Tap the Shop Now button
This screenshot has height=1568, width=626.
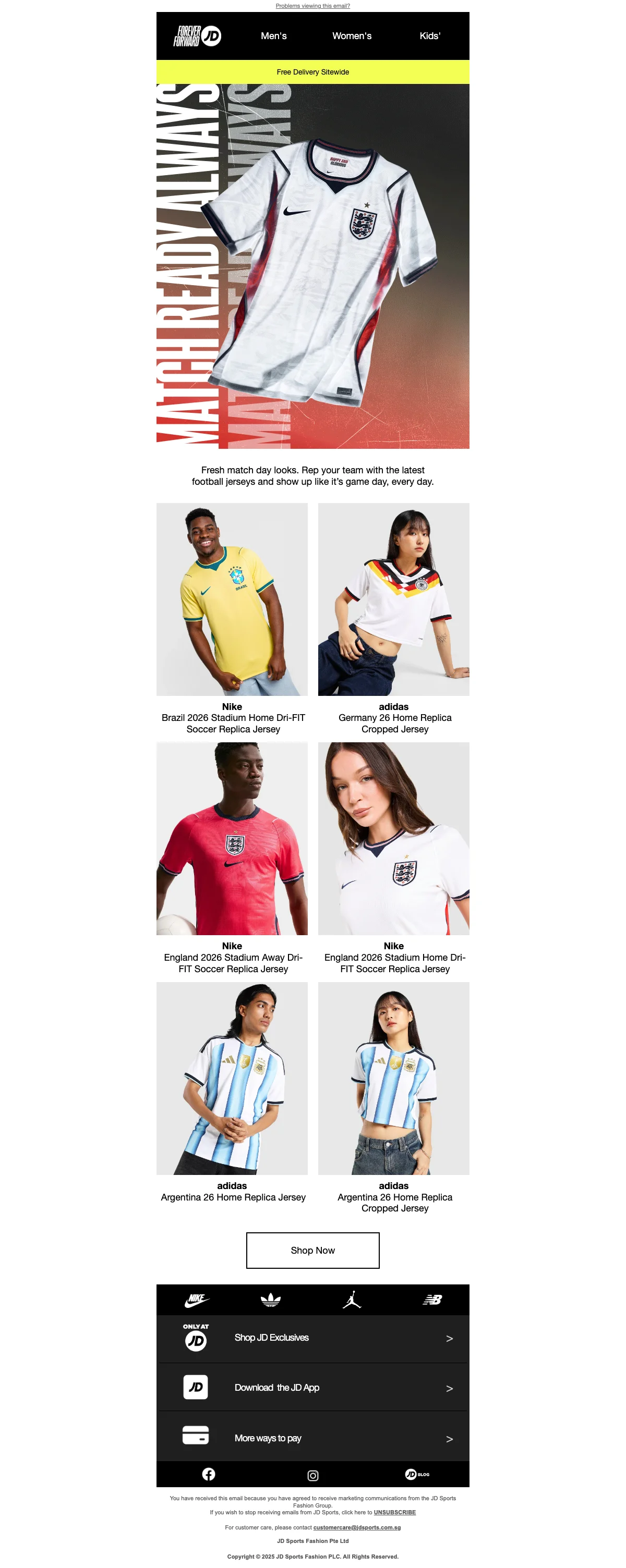coord(312,1249)
